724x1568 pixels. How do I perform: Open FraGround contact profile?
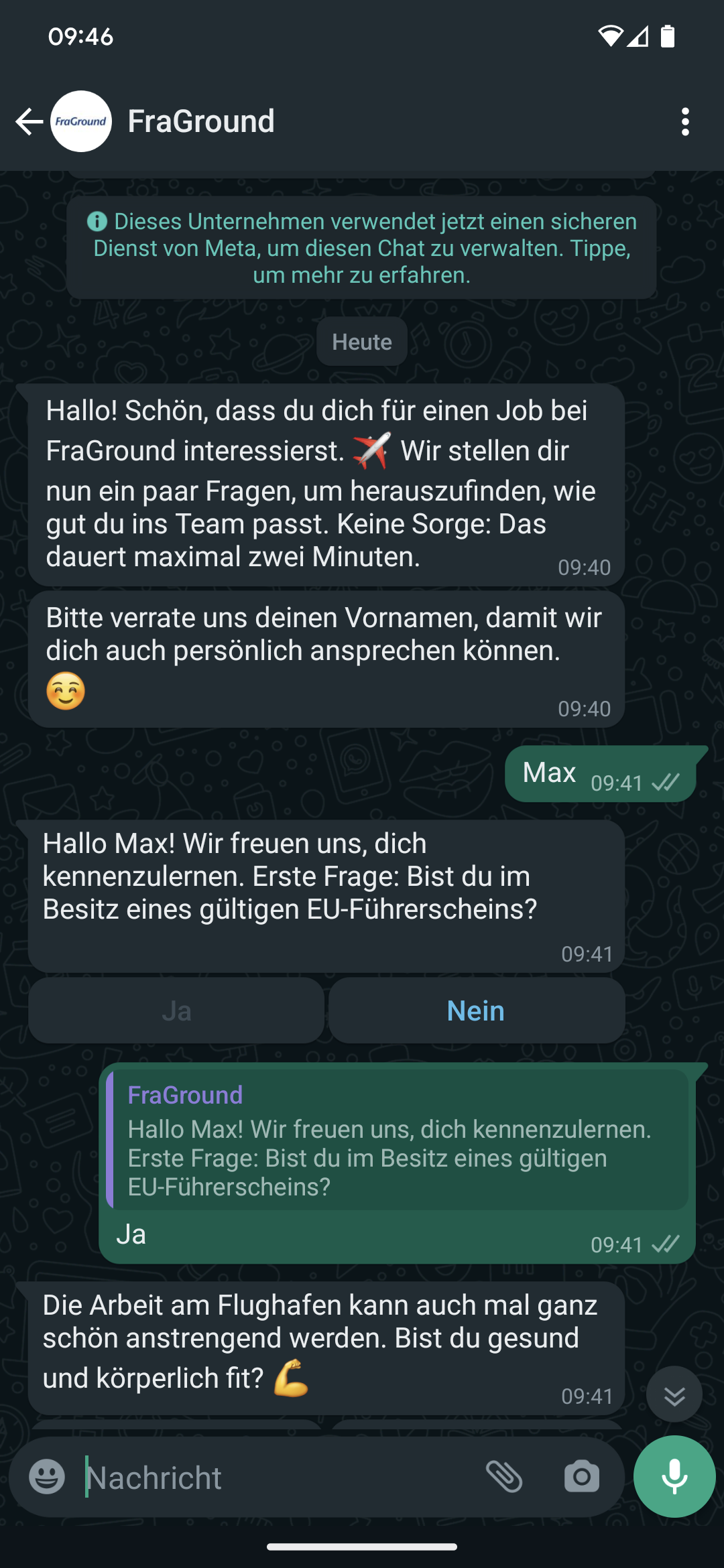201,121
